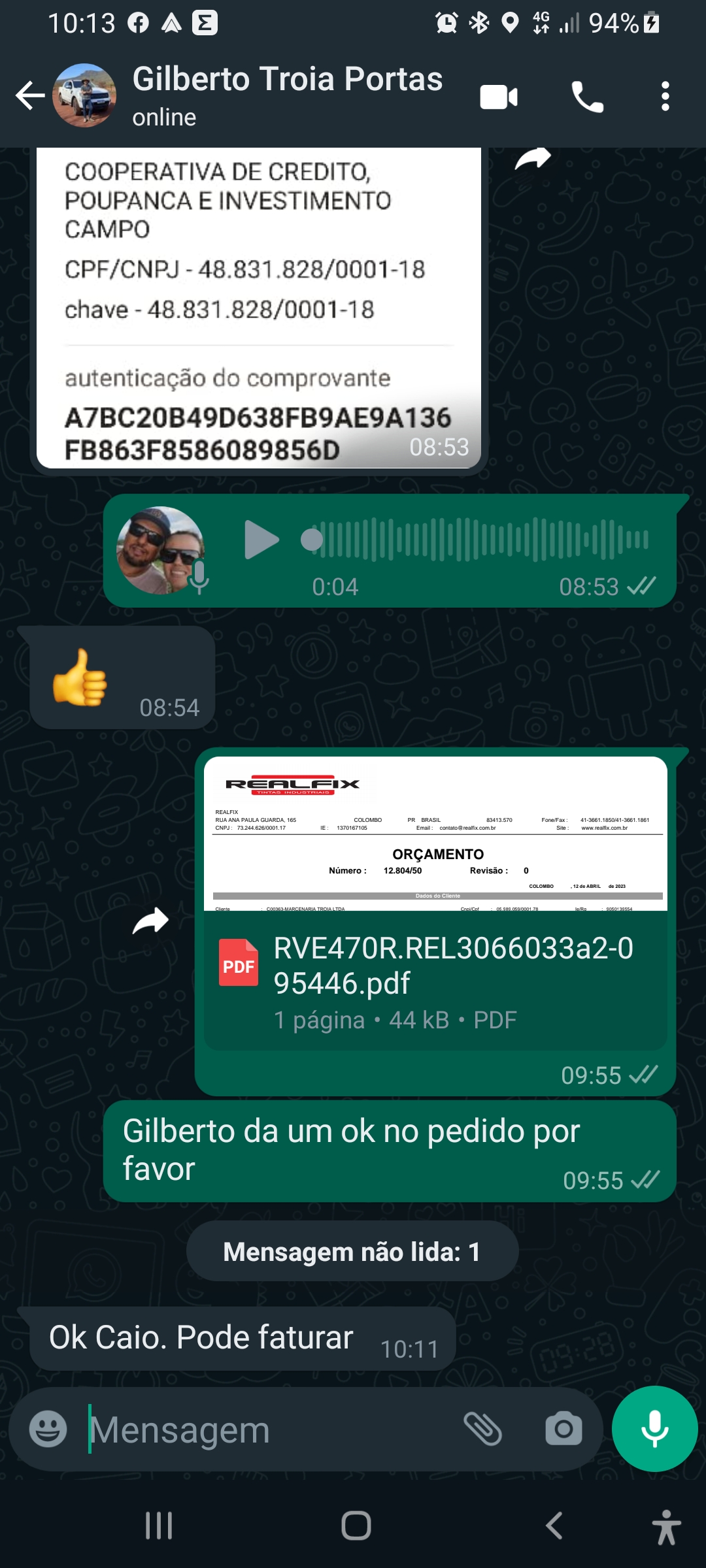Open the emoji picker

point(48,1429)
